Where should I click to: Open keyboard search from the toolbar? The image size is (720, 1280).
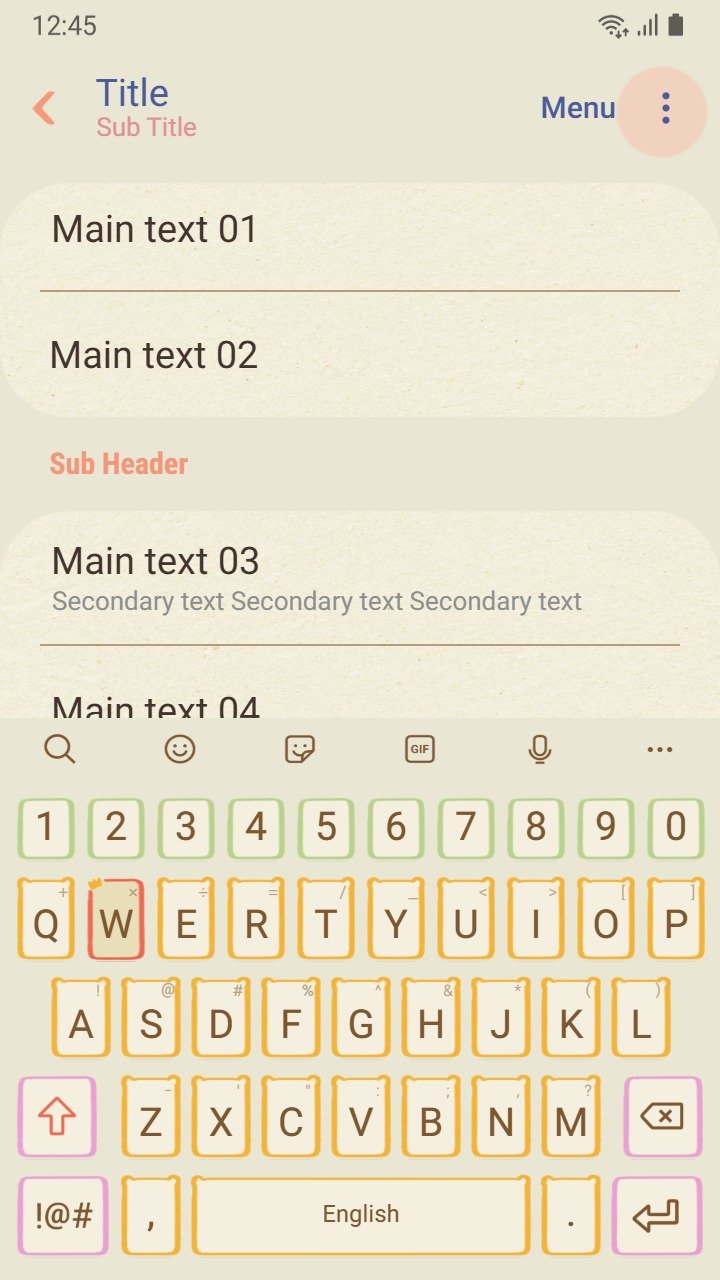(x=60, y=748)
